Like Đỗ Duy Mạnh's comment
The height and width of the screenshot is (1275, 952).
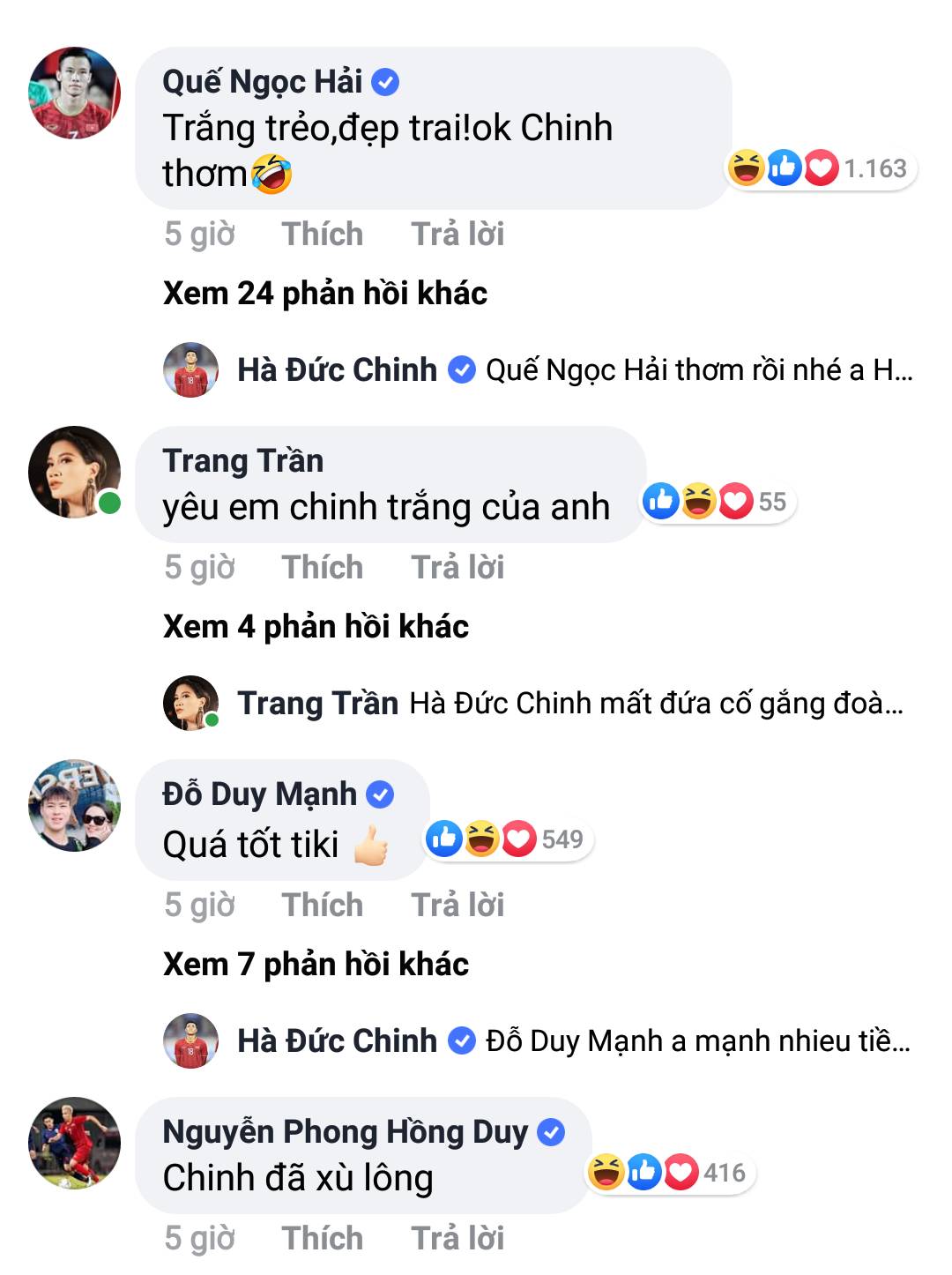(x=322, y=906)
